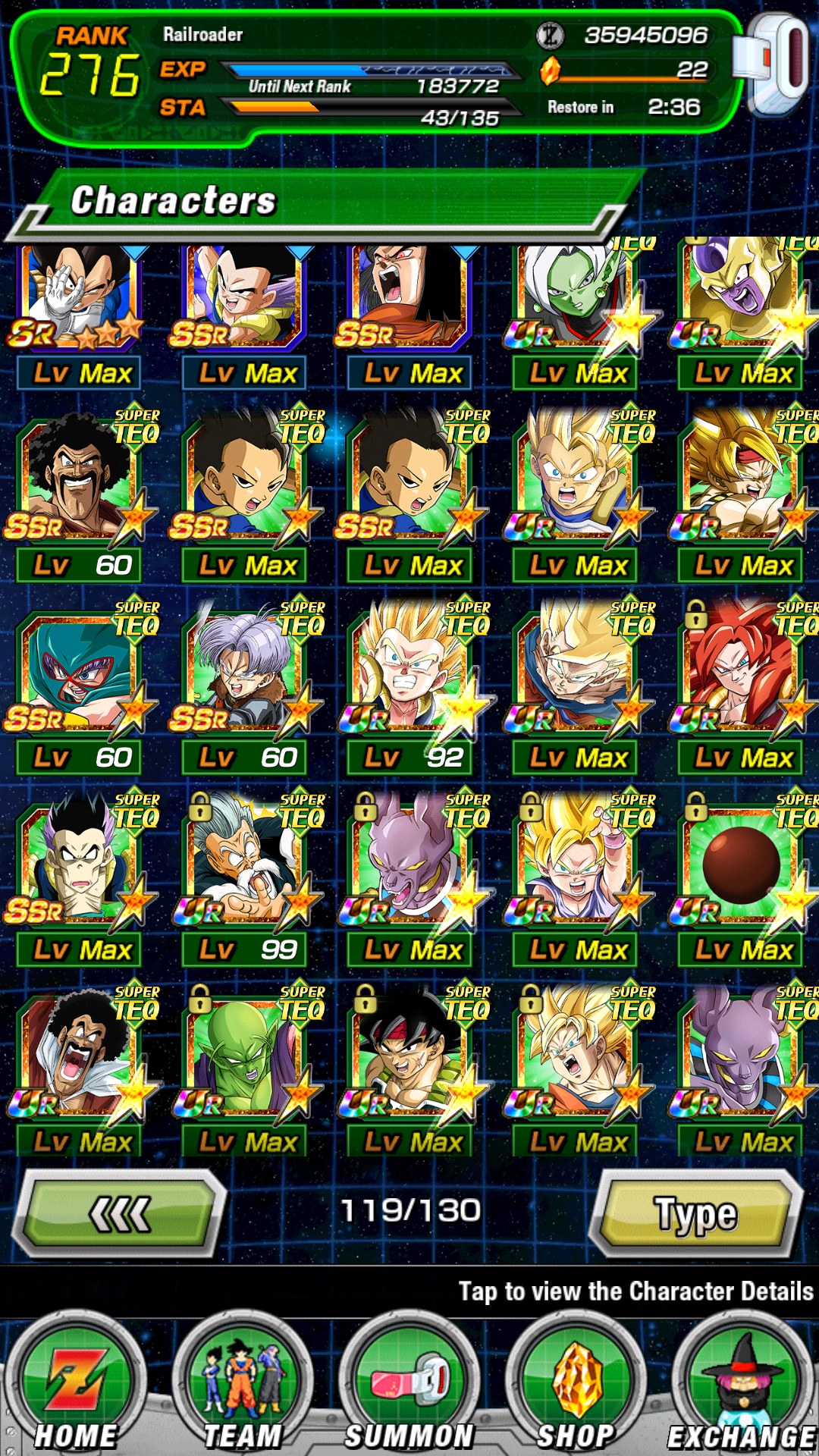Open the Lv 99 UR locked character
Viewport: 819px width, 1456px height.
pos(248,878)
